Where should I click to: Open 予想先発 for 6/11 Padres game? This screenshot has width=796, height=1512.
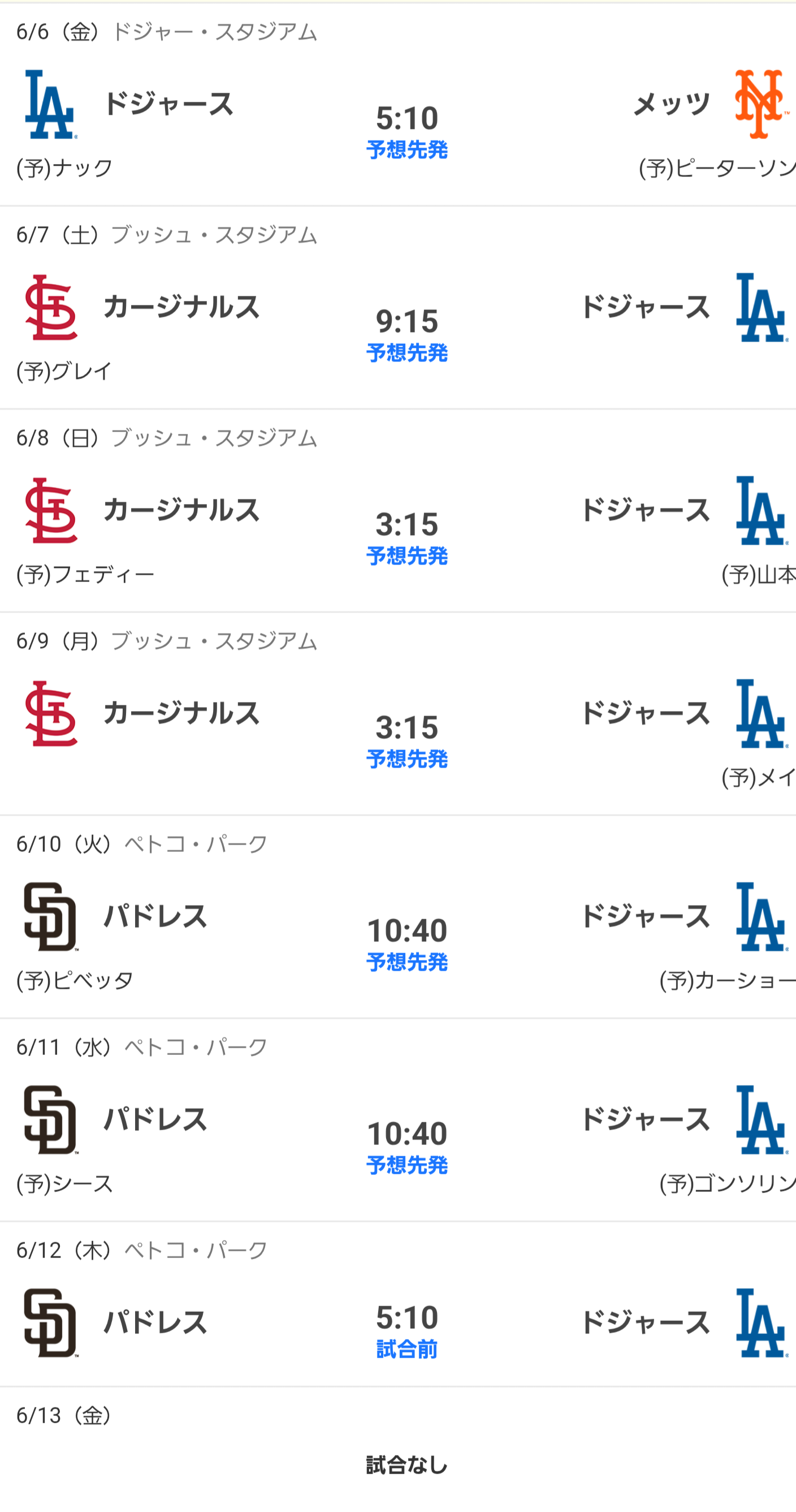[407, 1166]
